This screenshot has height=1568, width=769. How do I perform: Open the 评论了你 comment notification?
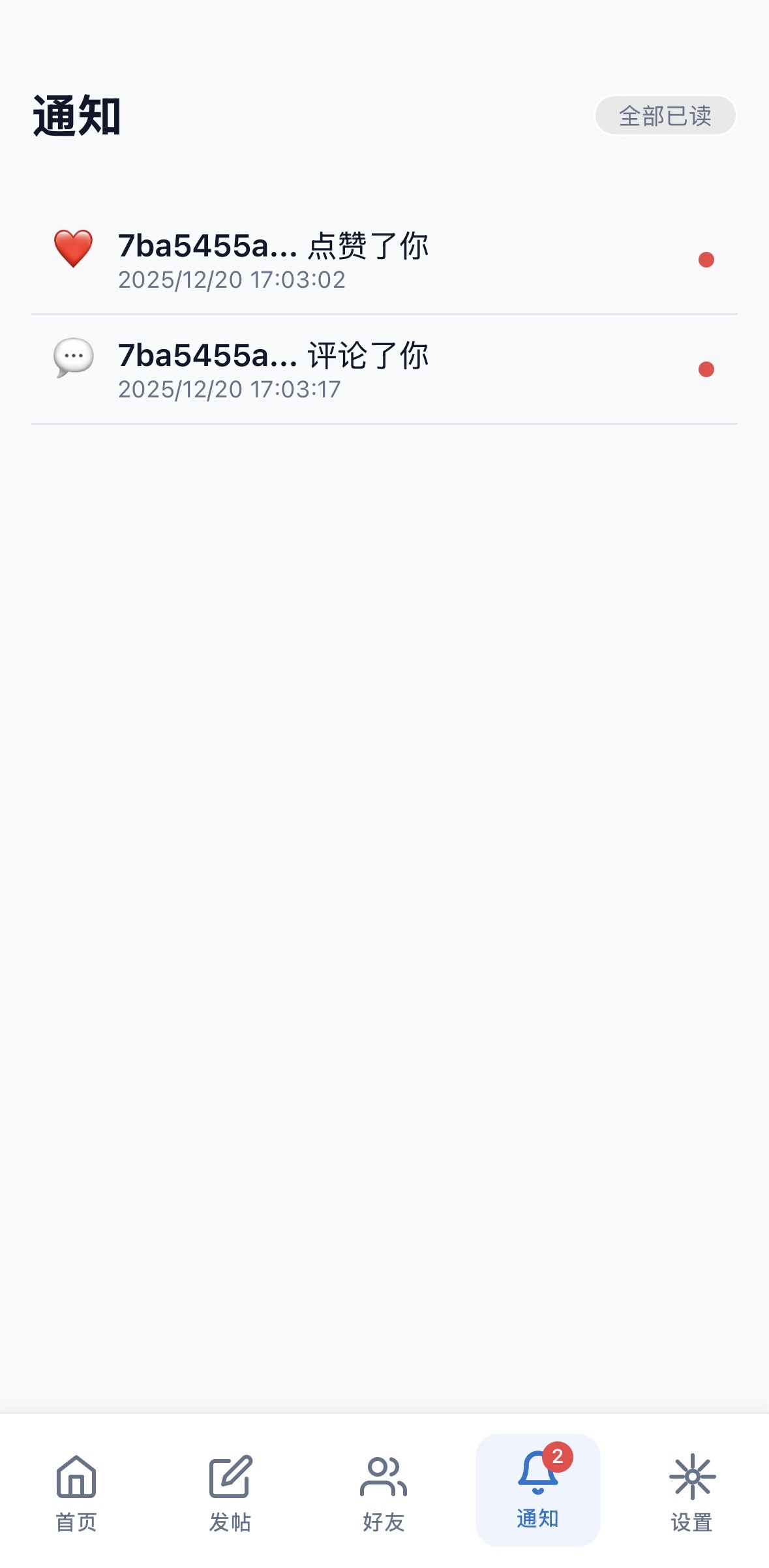(384, 370)
